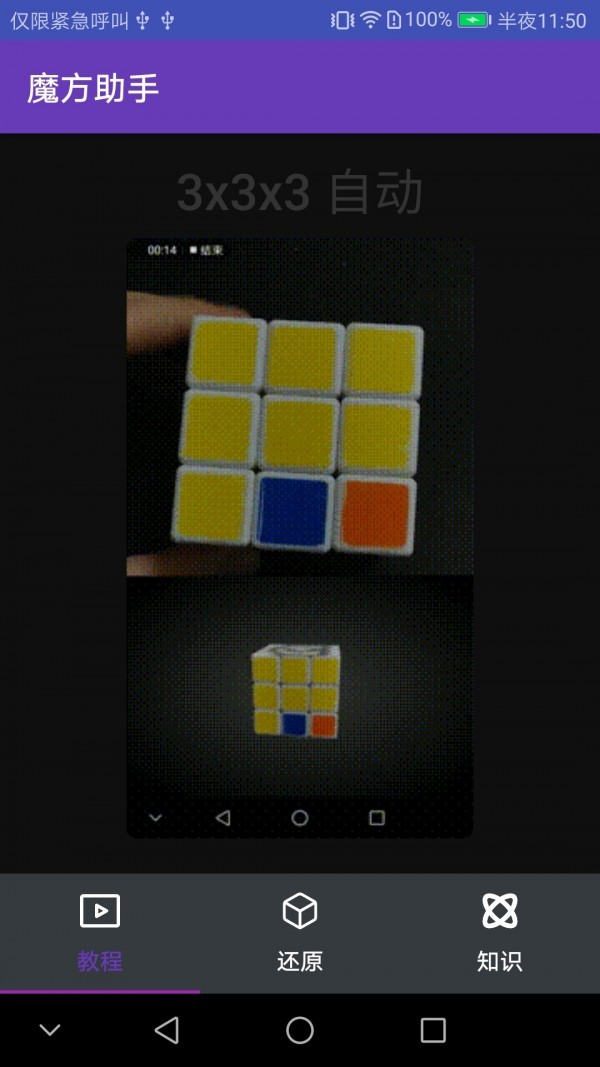Go to the 知识 tab

point(499,933)
